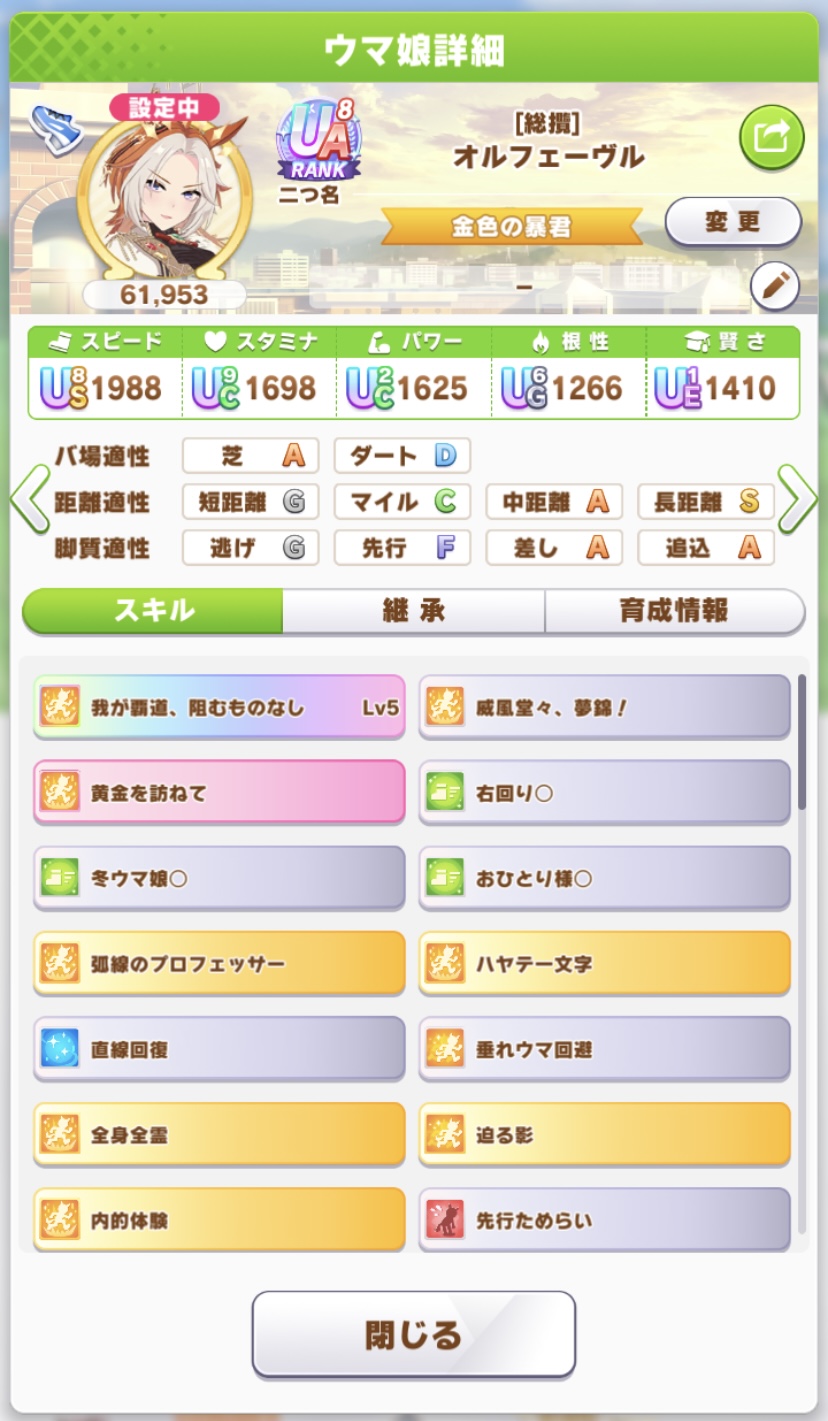Tap the blue shoe icon
This screenshot has height=1421, width=828.
pos(56,127)
